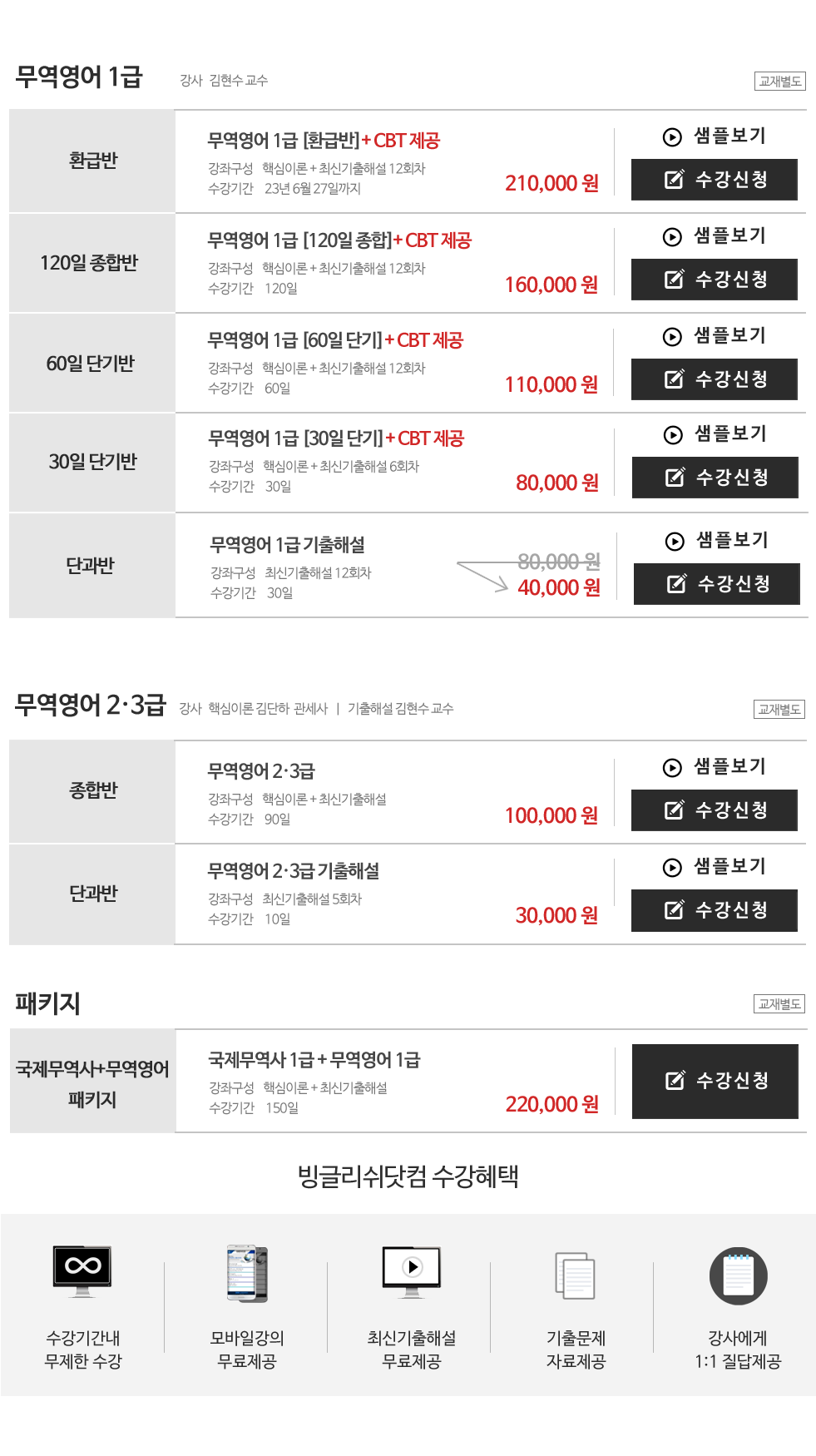Select 수강신청 for 30일 단기반
The image size is (816, 1456).
point(715,478)
